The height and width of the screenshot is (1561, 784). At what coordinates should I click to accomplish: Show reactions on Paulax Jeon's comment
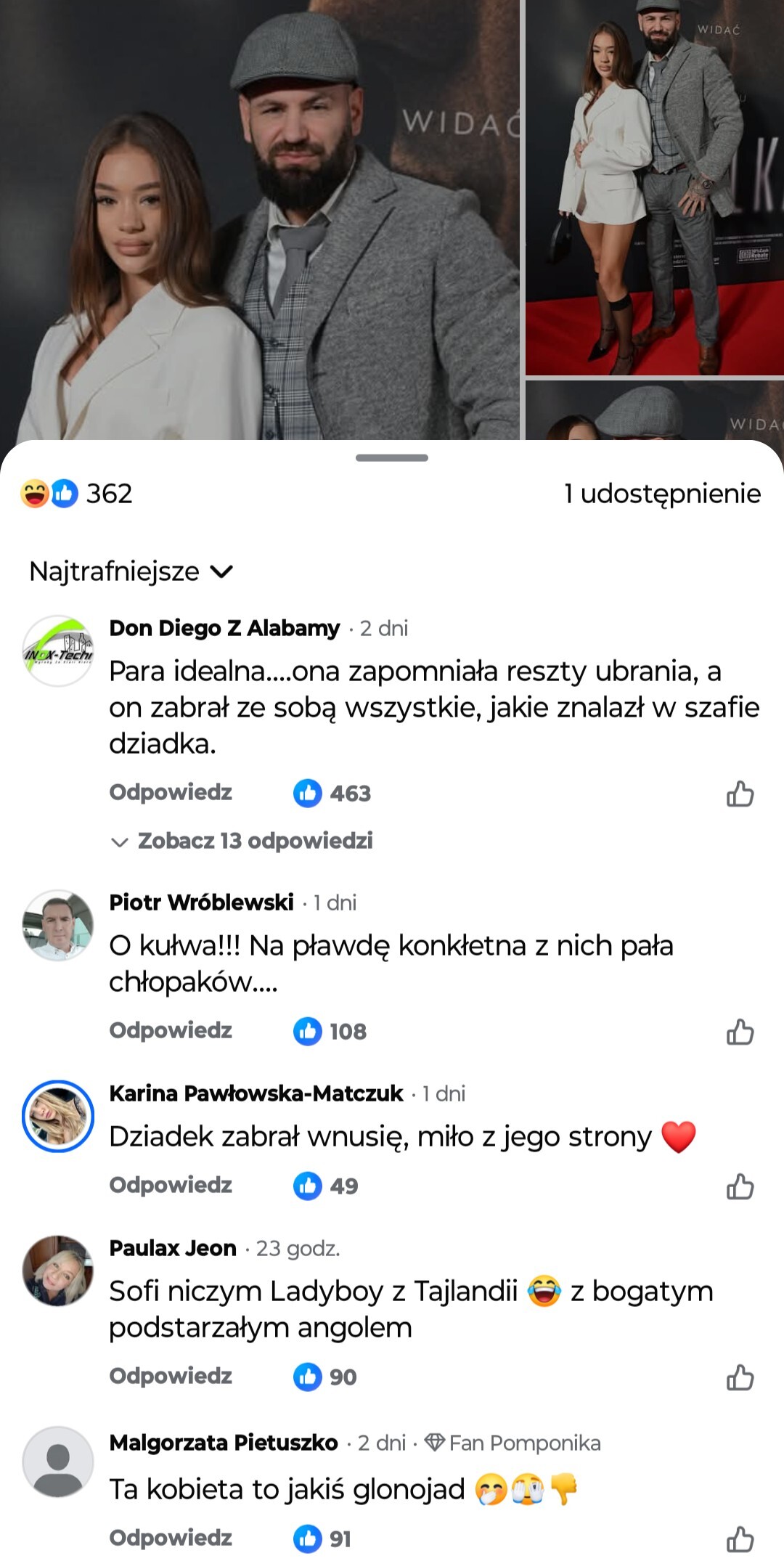tap(325, 1377)
